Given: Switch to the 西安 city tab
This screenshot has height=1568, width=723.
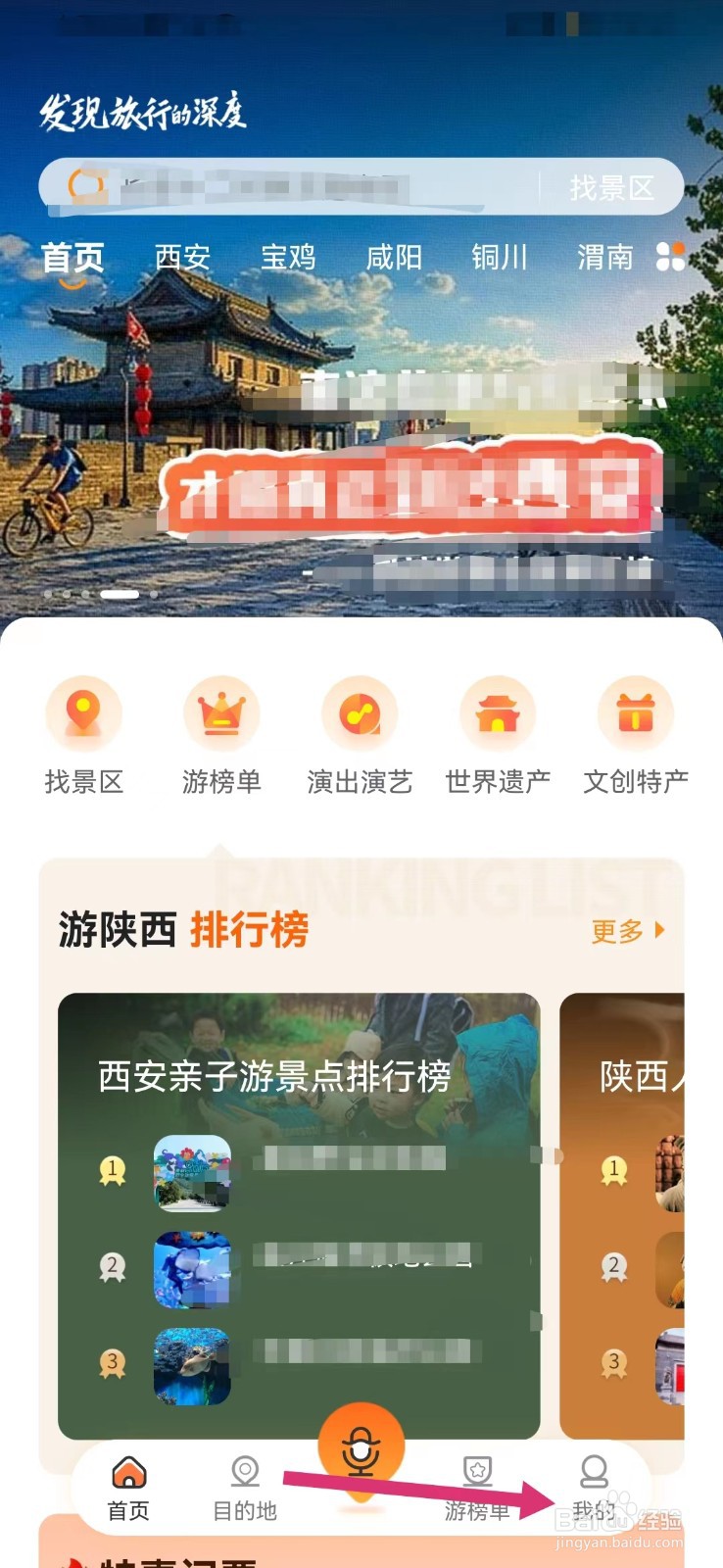Looking at the screenshot, I should [x=183, y=257].
